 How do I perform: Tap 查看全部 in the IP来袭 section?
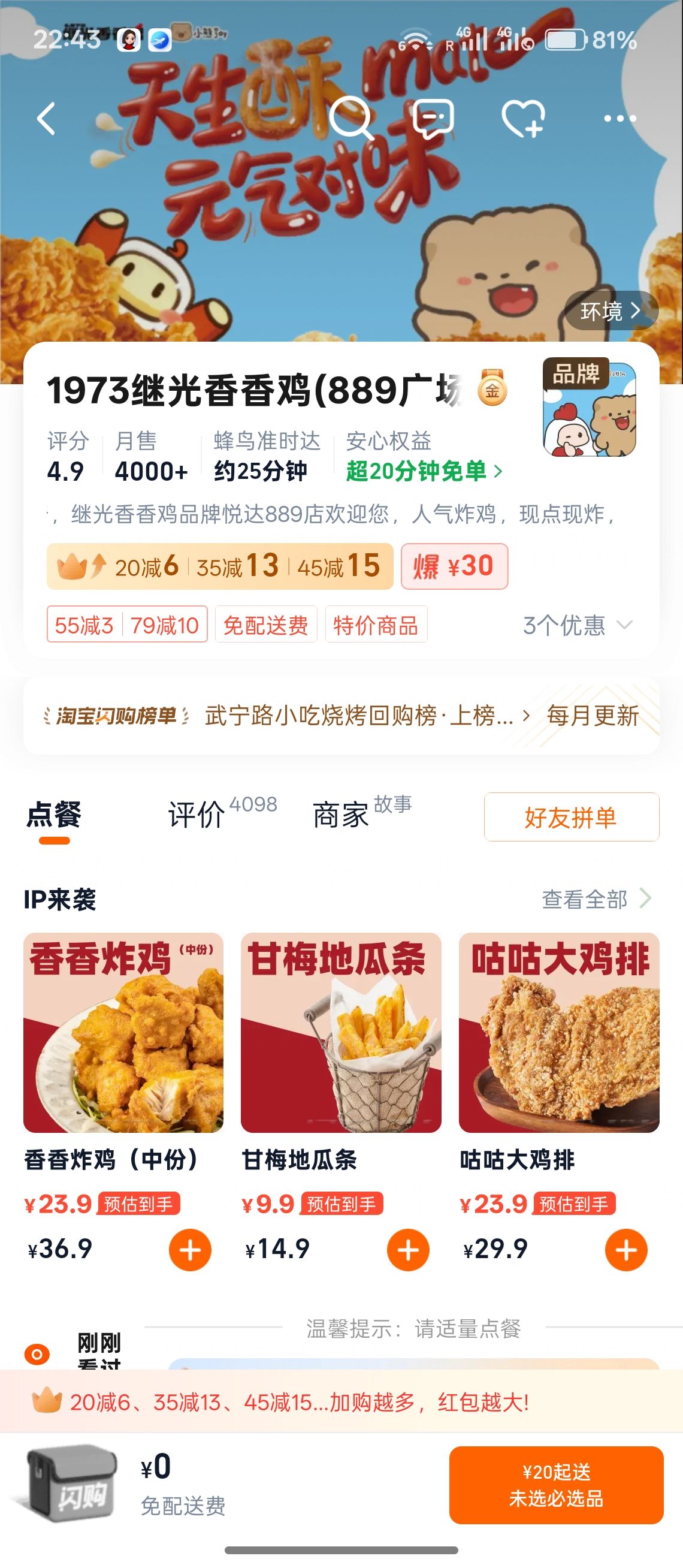pos(596,899)
